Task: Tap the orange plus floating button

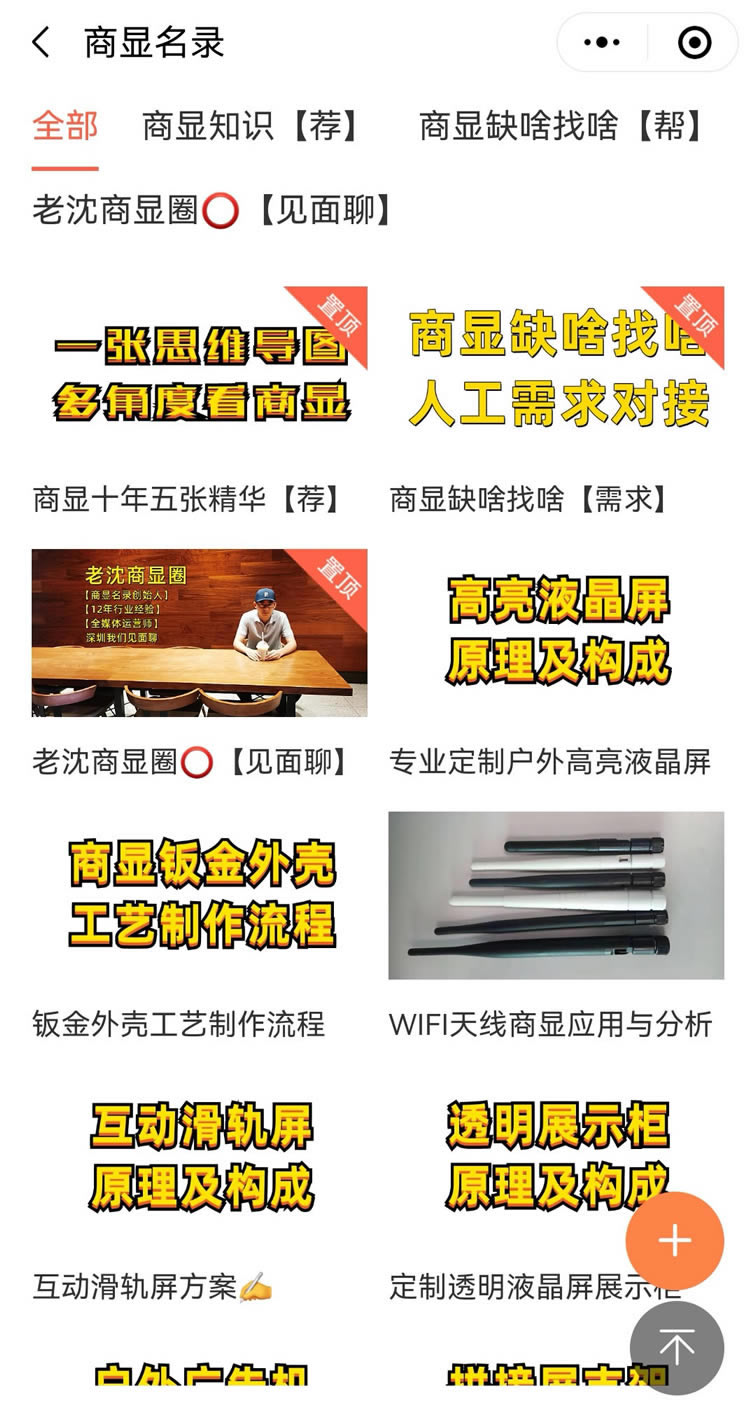Action: point(674,1241)
